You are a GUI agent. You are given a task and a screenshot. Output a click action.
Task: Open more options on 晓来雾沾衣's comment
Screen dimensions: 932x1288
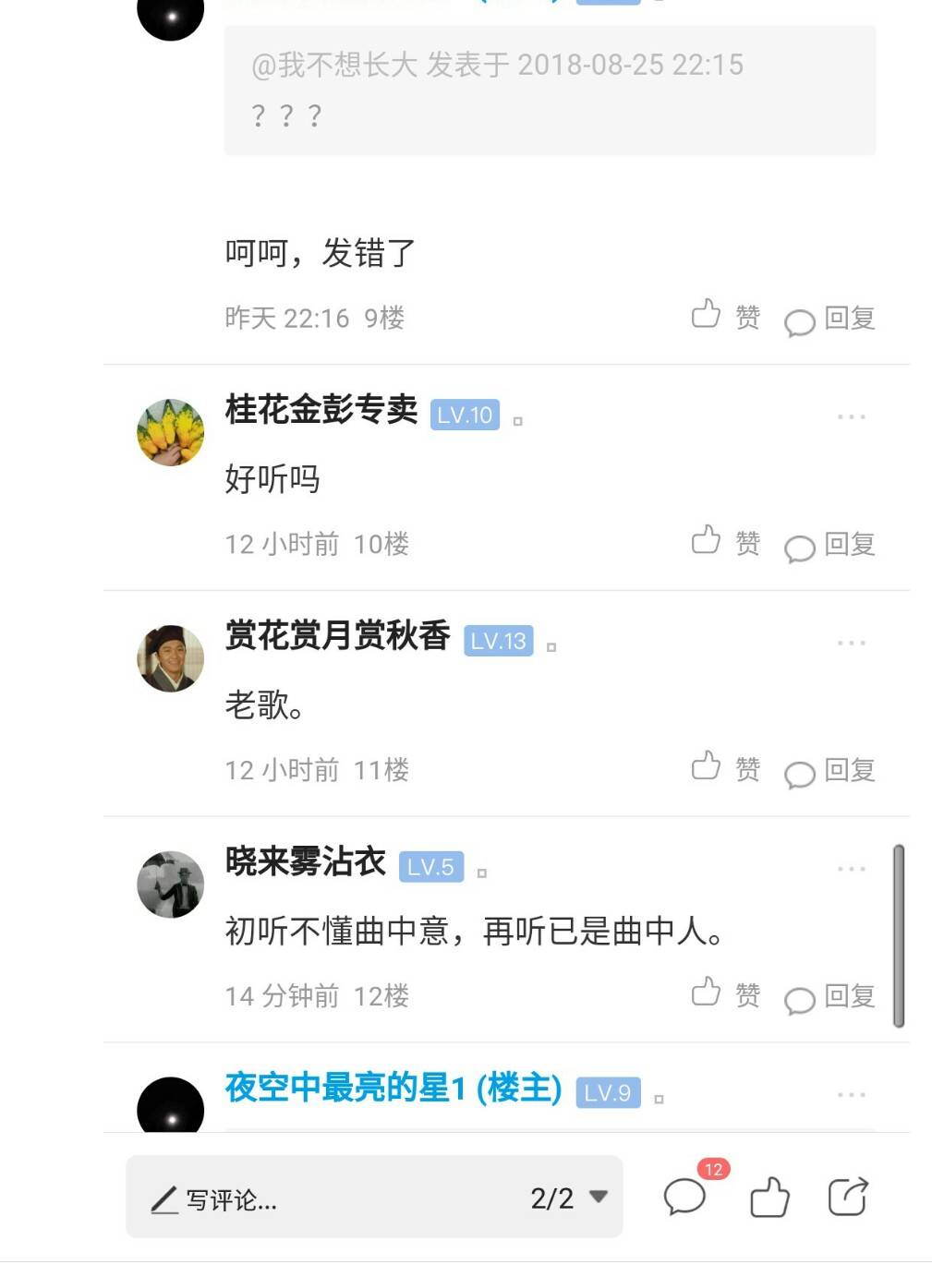tap(851, 869)
